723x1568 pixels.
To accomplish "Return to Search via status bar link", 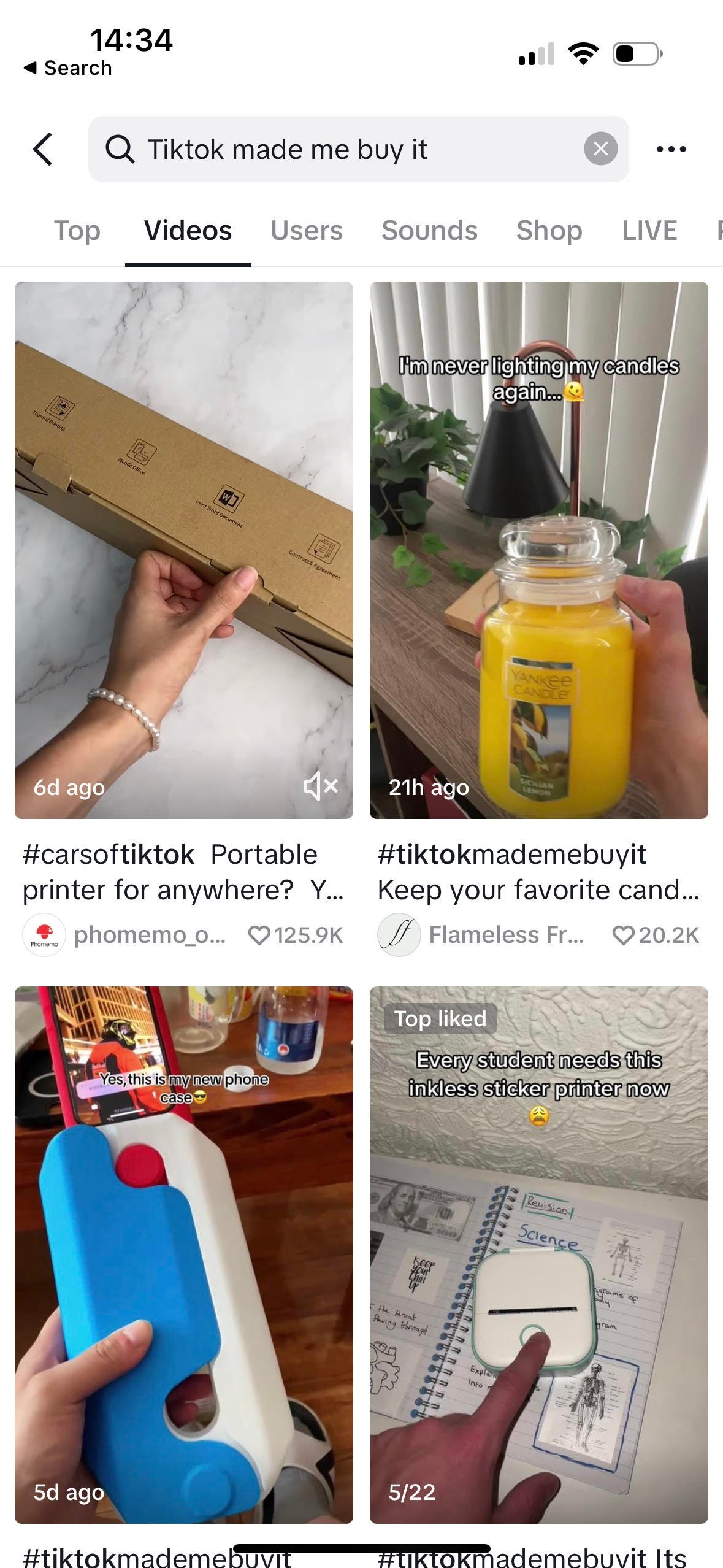I will click(67, 67).
